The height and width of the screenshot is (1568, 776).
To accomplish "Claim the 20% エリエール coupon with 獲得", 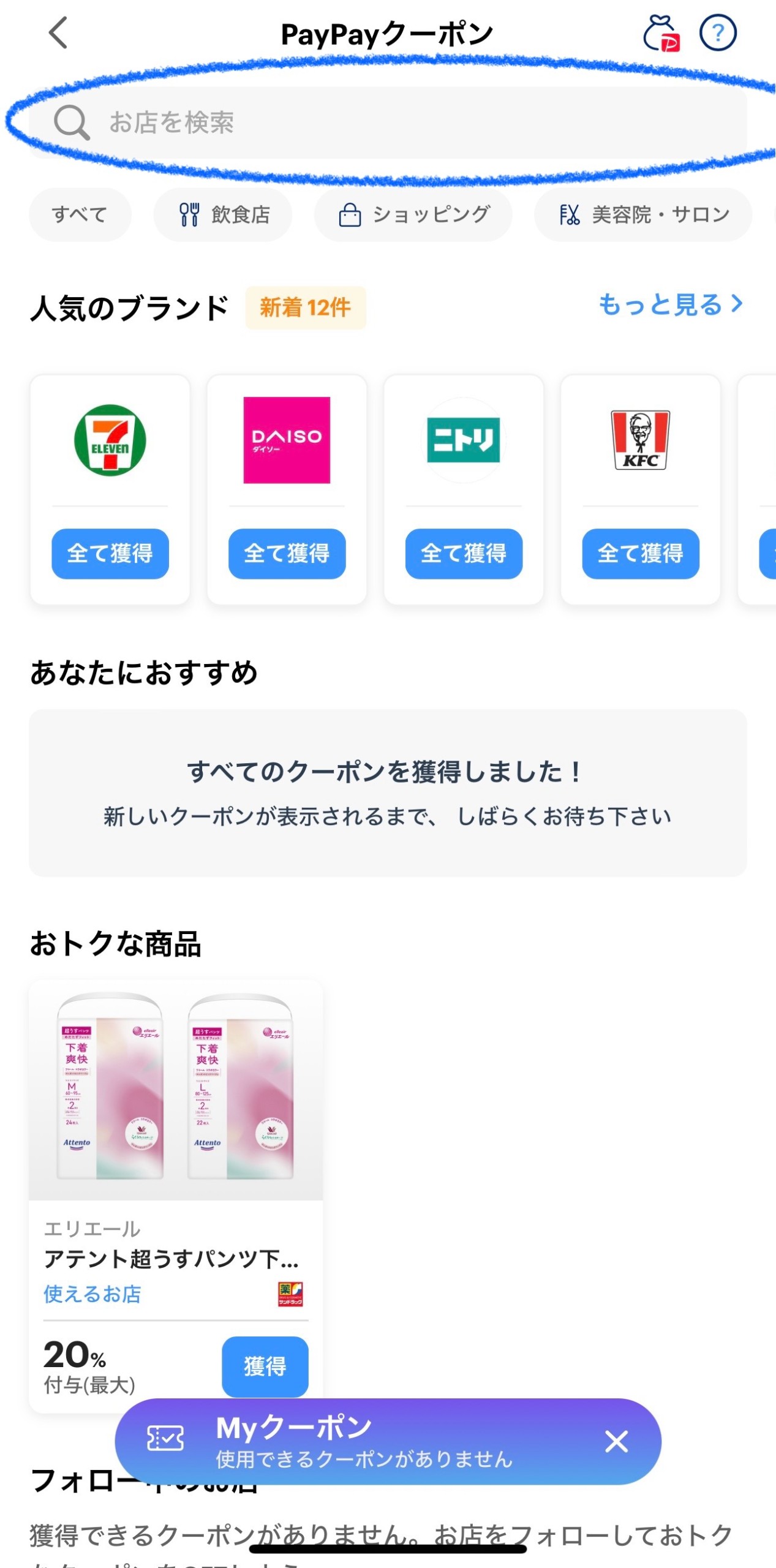I will (265, 1366).
